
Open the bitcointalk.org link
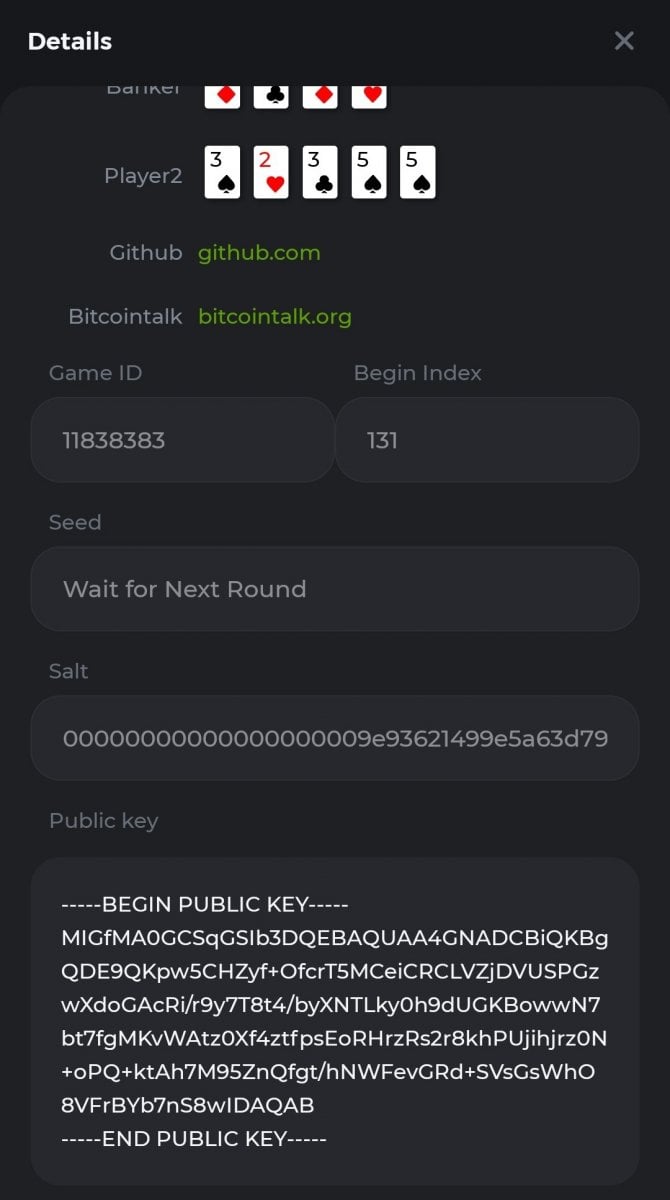[275, 317]
